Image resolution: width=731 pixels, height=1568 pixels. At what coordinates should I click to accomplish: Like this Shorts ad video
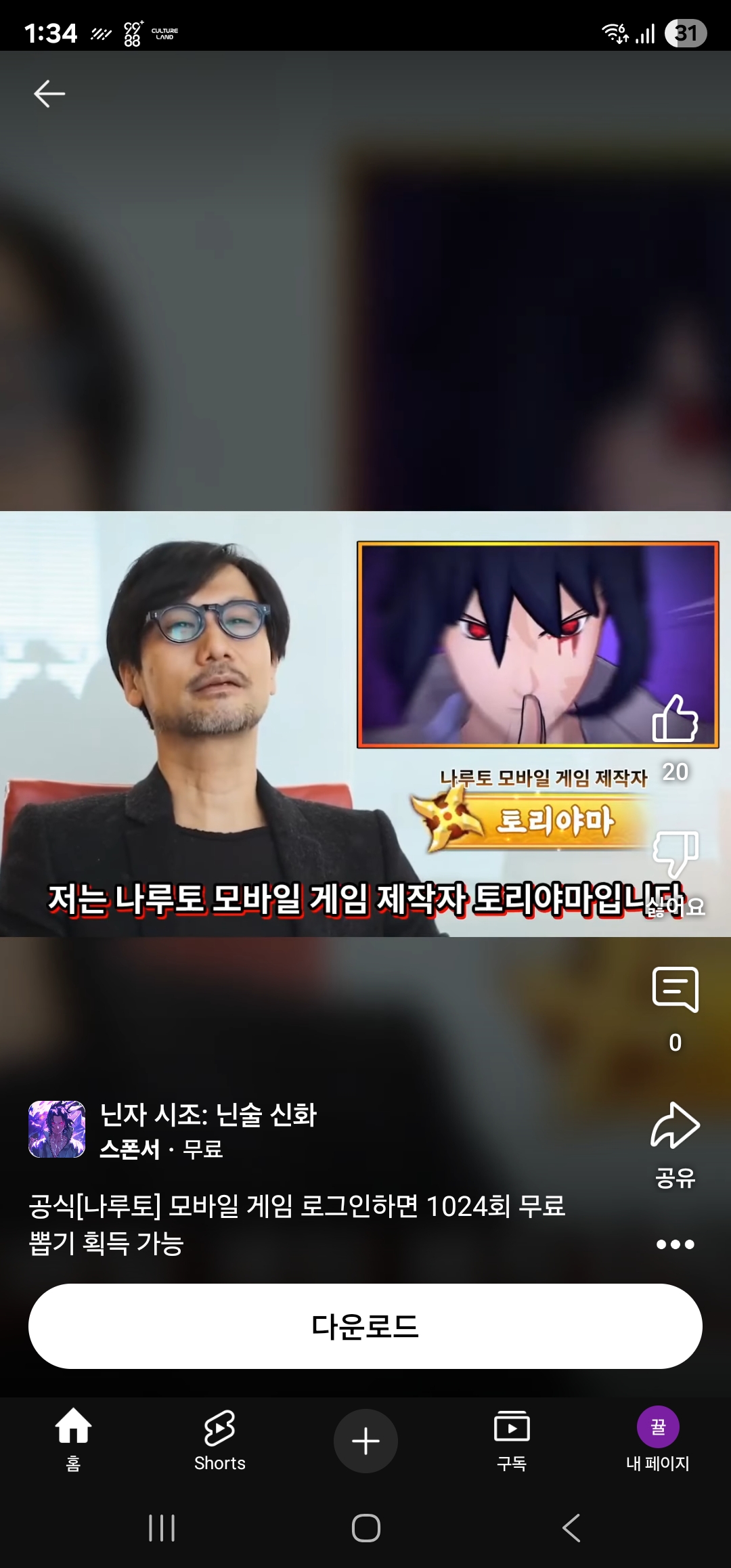pyautogui.click(x=675, y=720)
